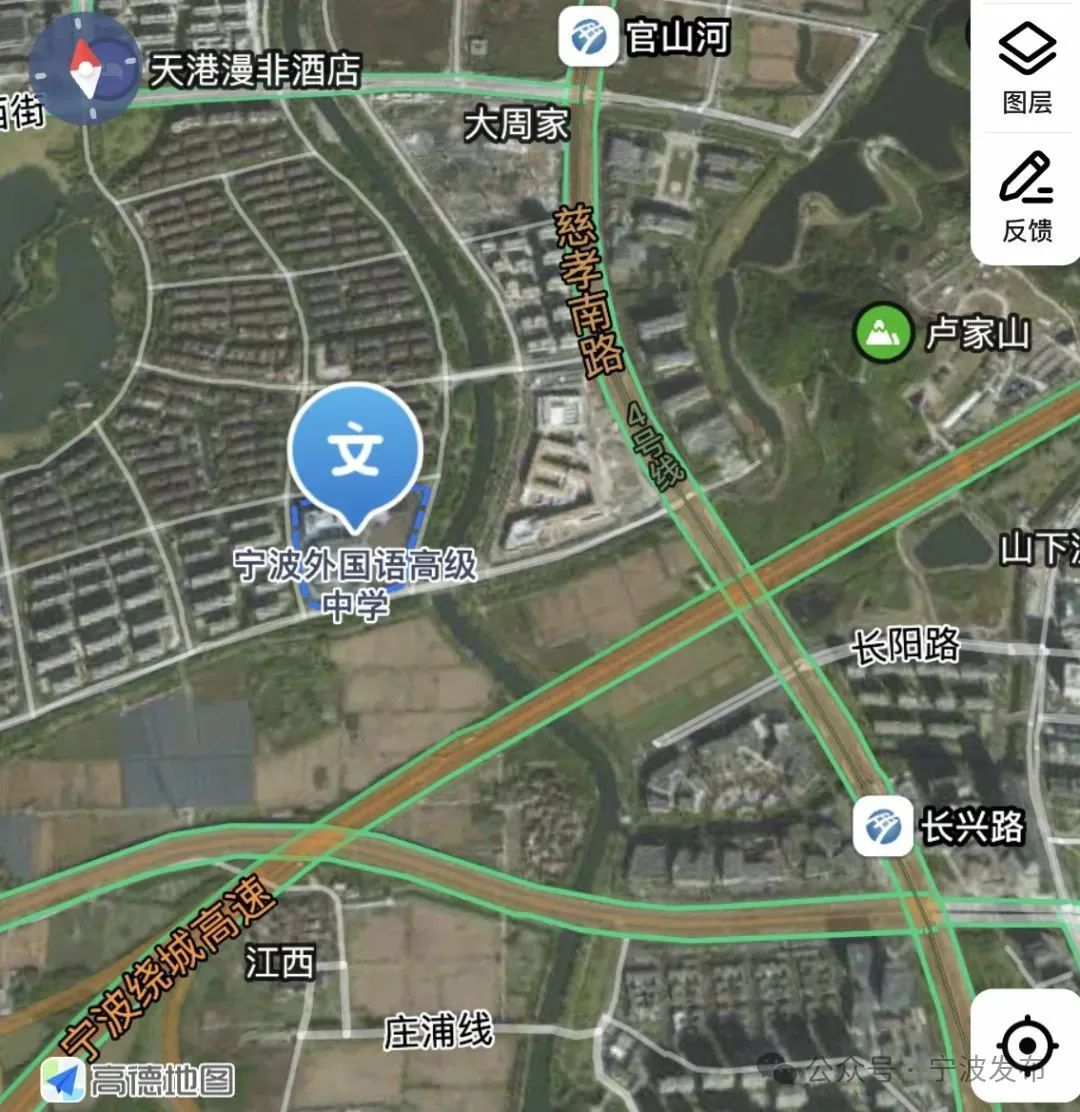
Task: Open 反馈 to report a map issue
Action: click(1027, 197)
